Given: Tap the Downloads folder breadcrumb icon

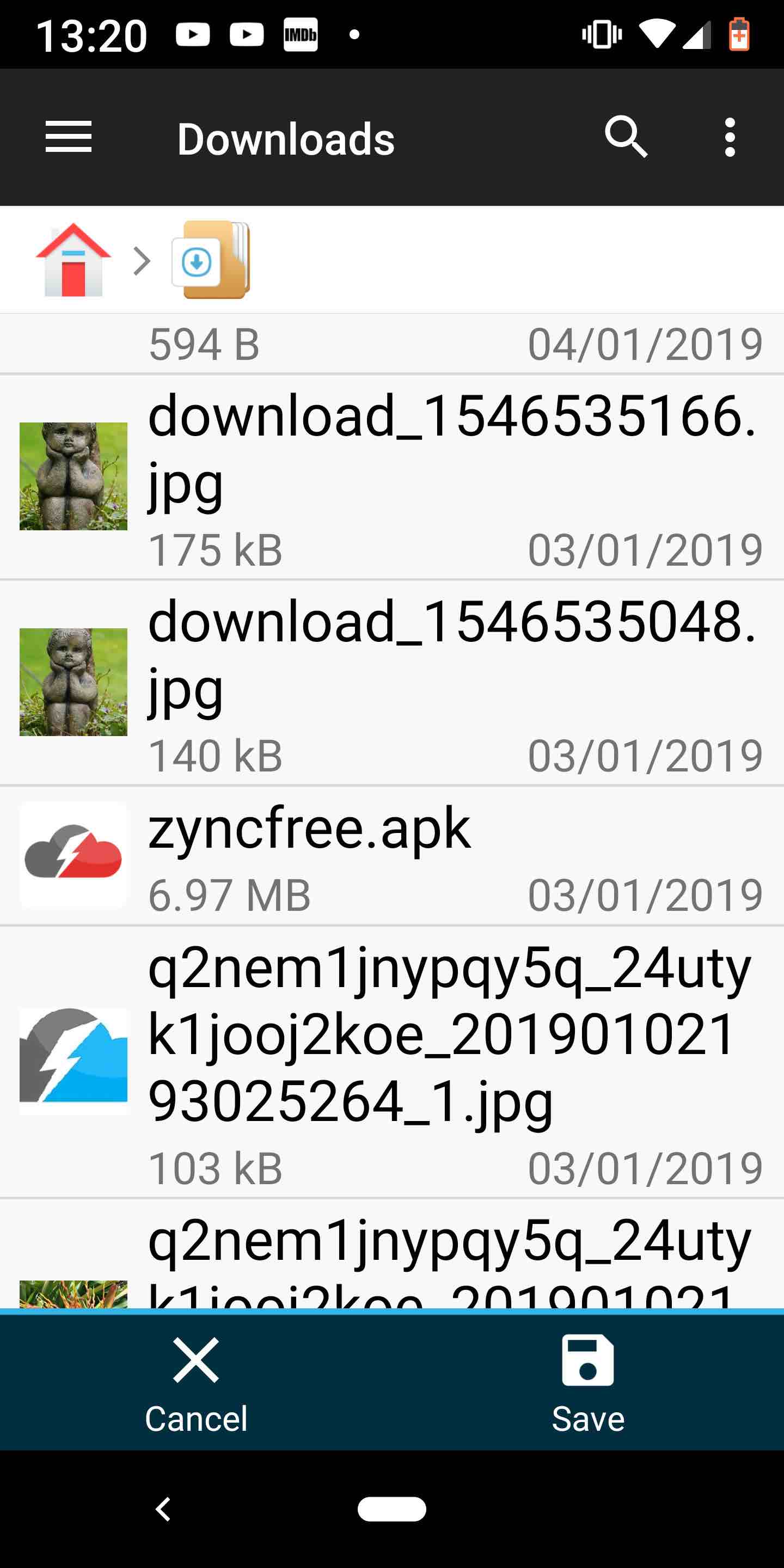Looking at the screenshot, I should pyautogui.click(x=211, y=261).
